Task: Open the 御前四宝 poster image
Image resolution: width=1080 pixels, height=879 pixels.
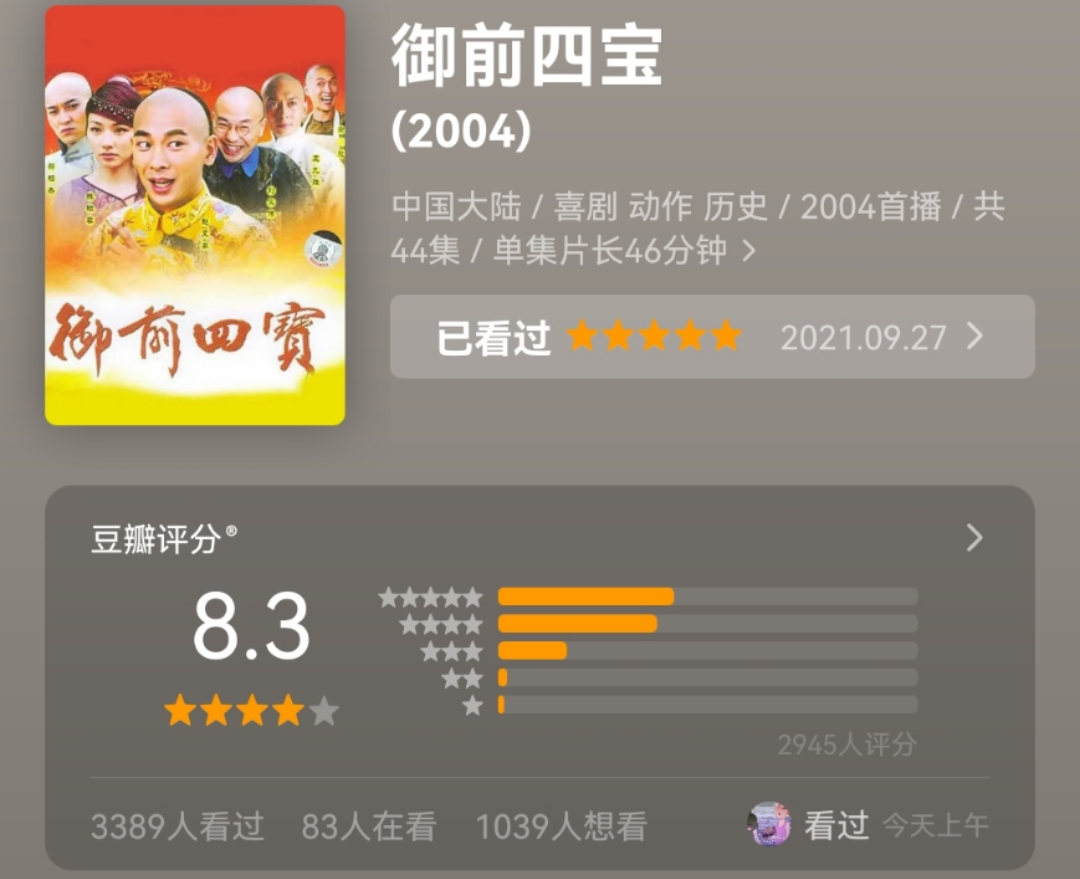Action: [195, 215]
